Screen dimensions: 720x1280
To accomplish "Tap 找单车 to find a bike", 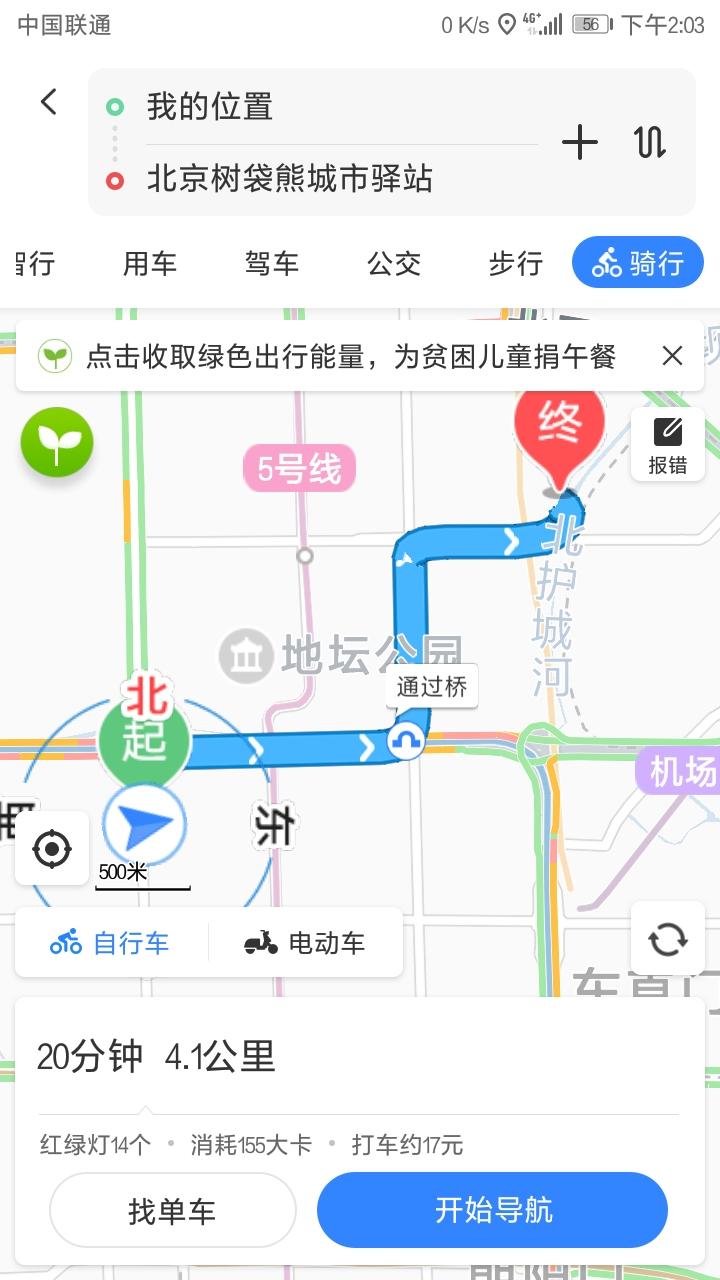I will tap(172, 1211).
